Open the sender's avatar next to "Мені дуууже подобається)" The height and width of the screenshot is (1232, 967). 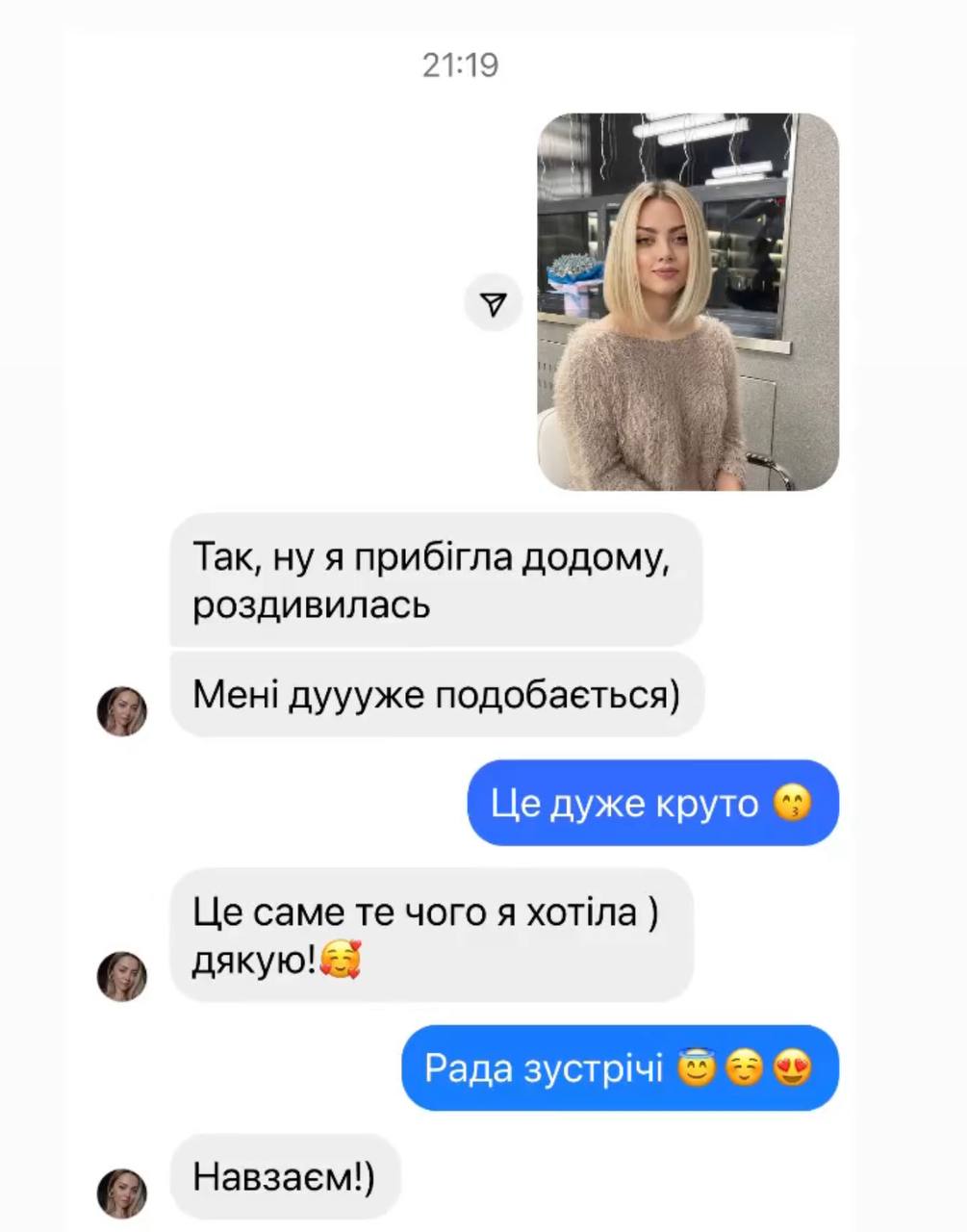(122, 711)
